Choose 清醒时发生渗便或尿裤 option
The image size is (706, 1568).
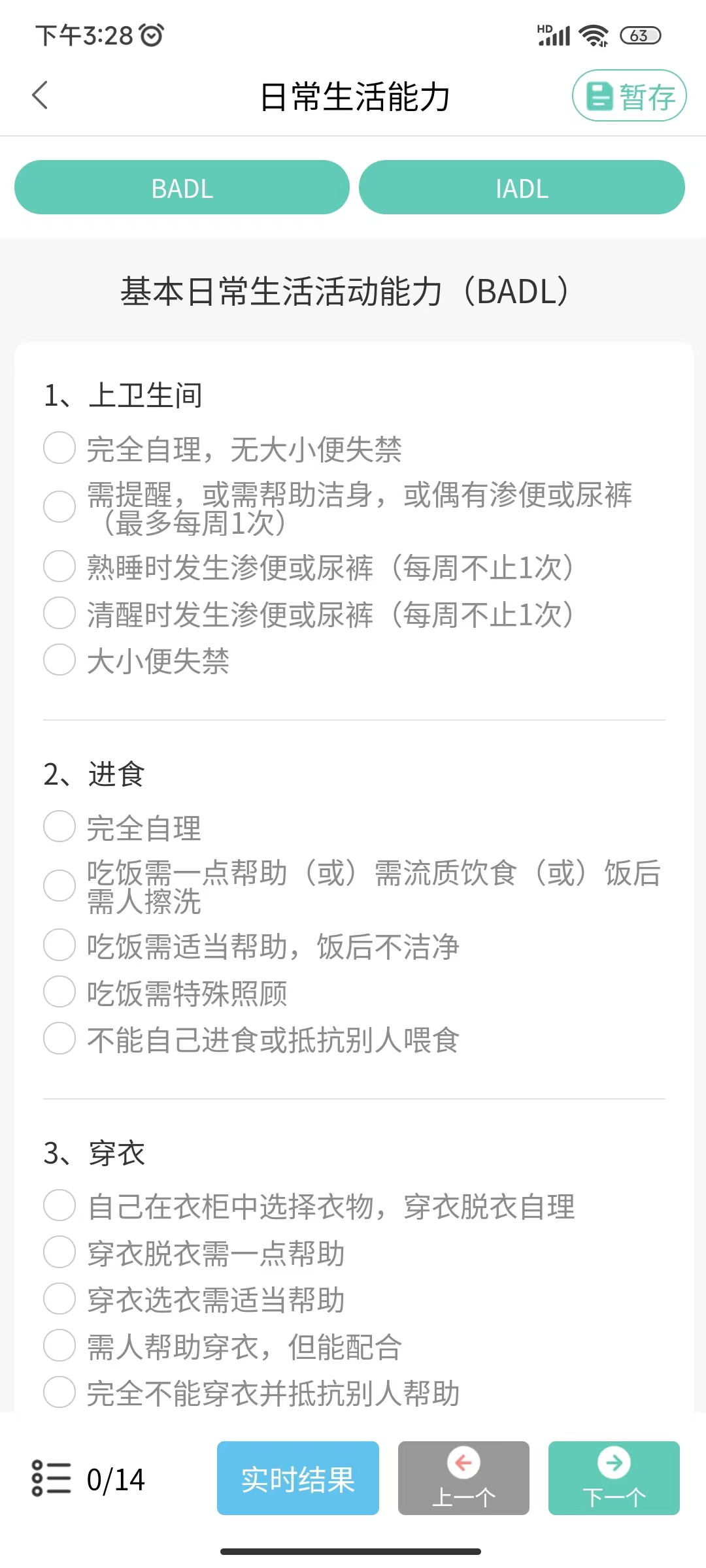[x=59, y=613]
